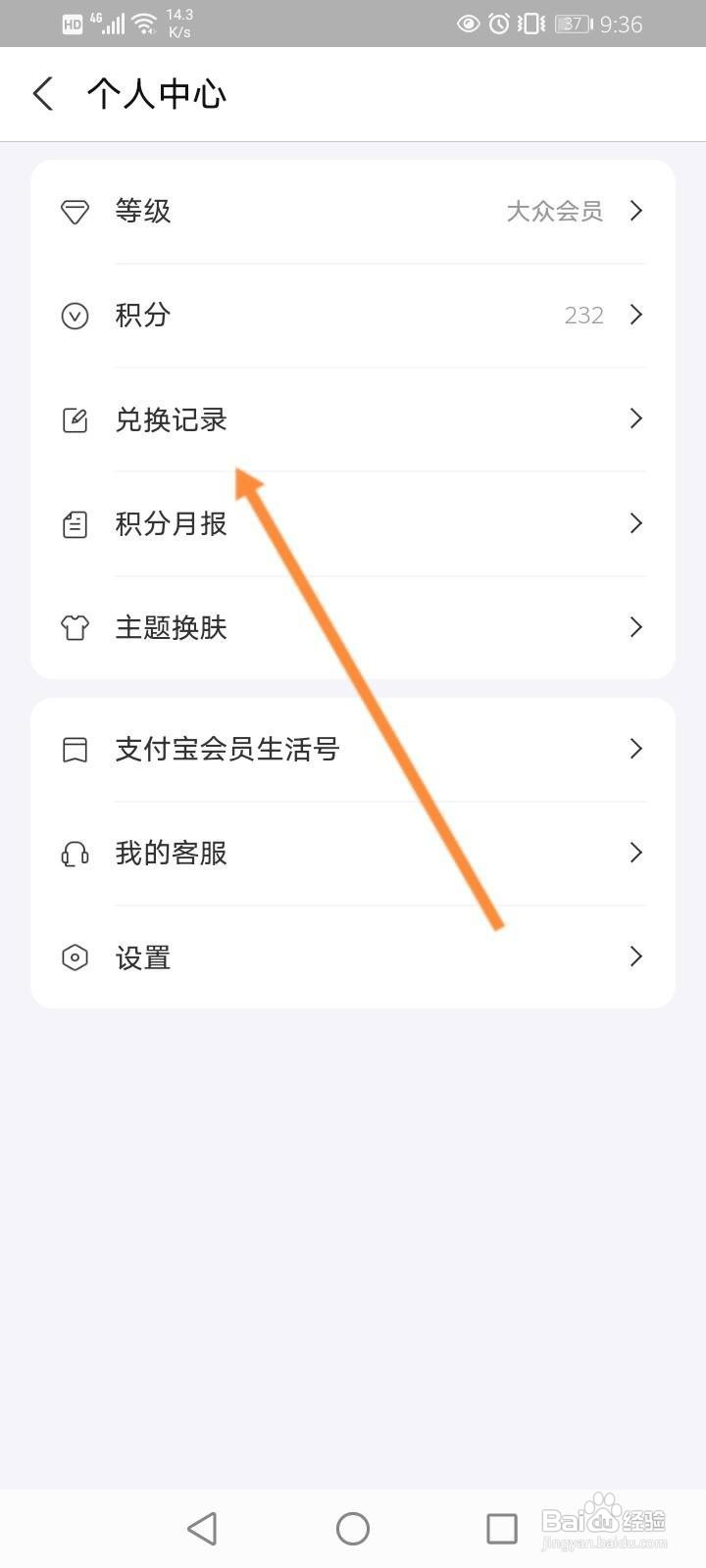Image resolution: width=706 pixels, height=1568 pixels.
Task: Open the 兑换记录 exchange records entry
Action: [172, 419]
